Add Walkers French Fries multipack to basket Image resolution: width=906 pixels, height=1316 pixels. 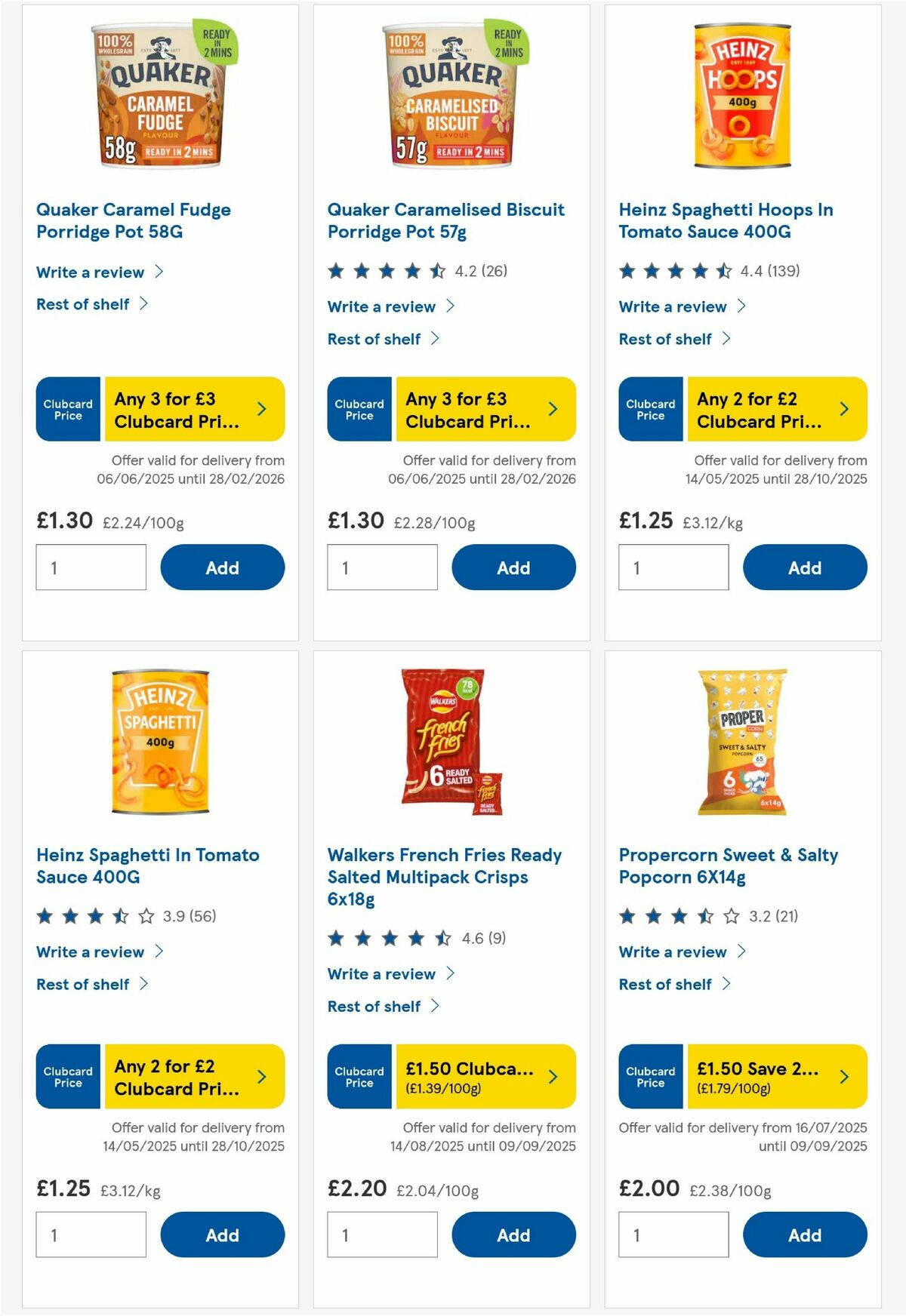[513, 1235]
